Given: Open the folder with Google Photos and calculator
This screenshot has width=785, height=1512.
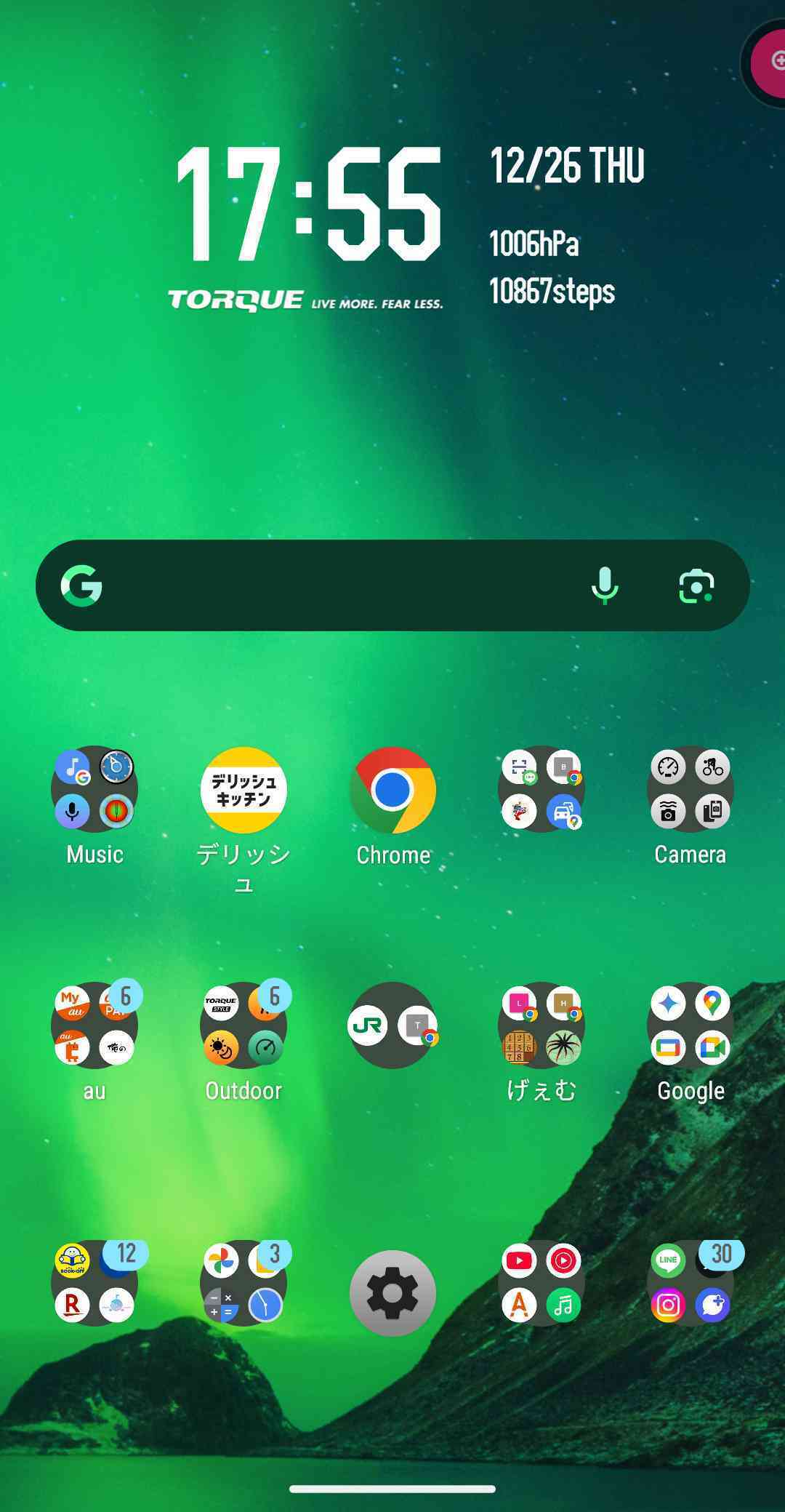Looking at the screenshot, I should (243, 1283).
